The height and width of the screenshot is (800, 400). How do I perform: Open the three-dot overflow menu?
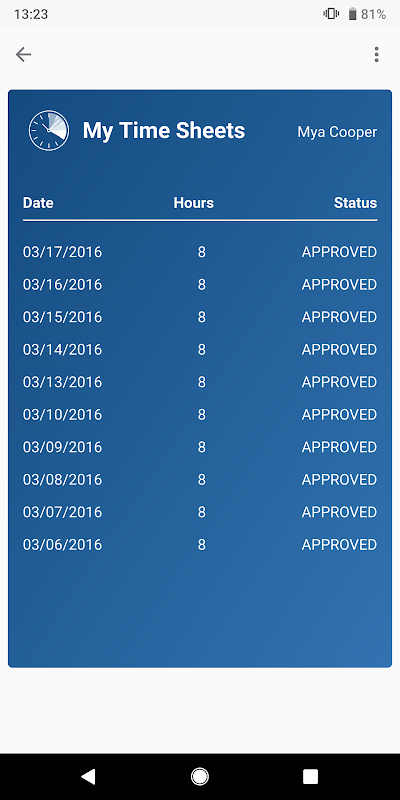[377, 54]
